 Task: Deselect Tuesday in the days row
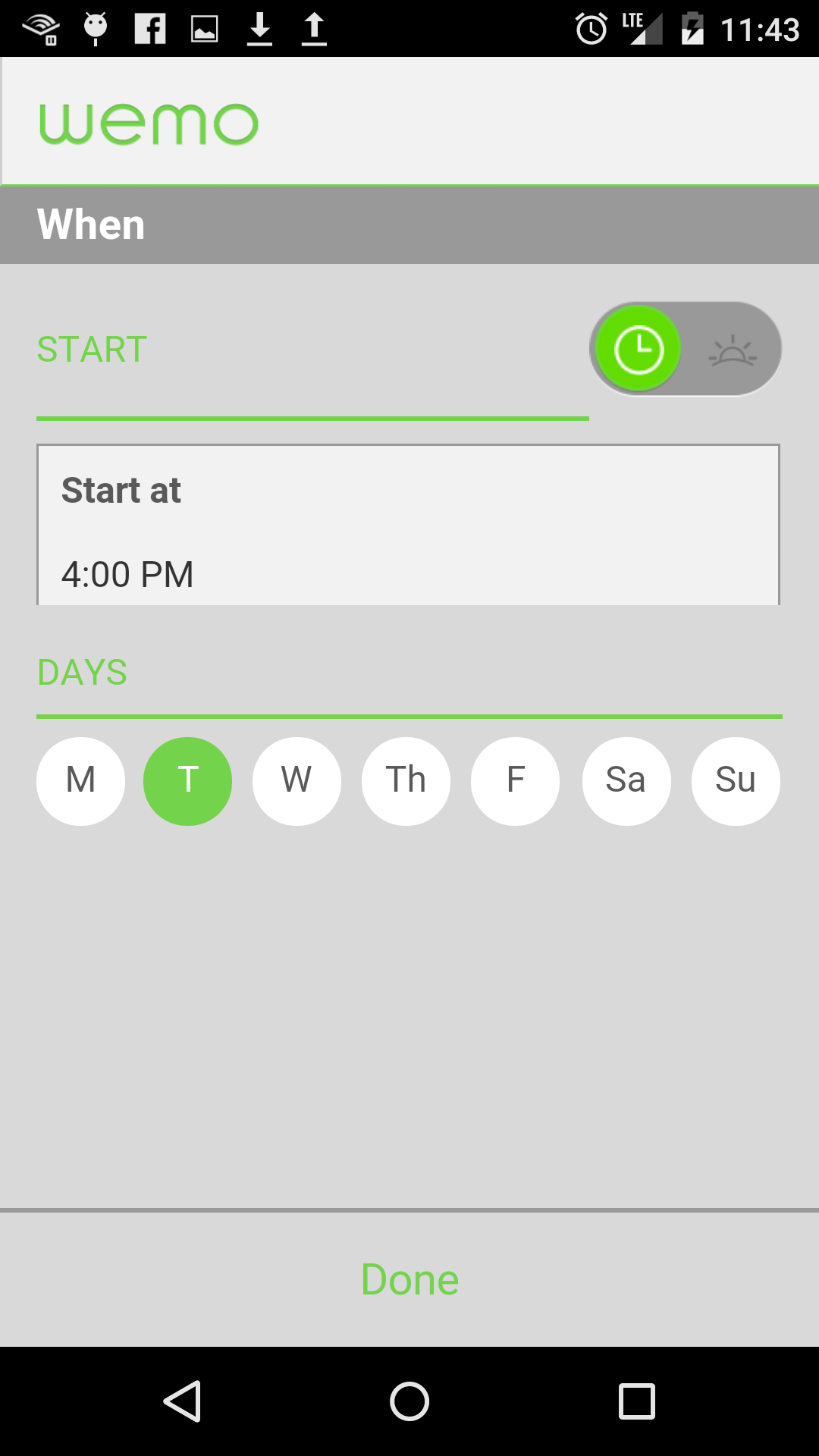point(187,781)
